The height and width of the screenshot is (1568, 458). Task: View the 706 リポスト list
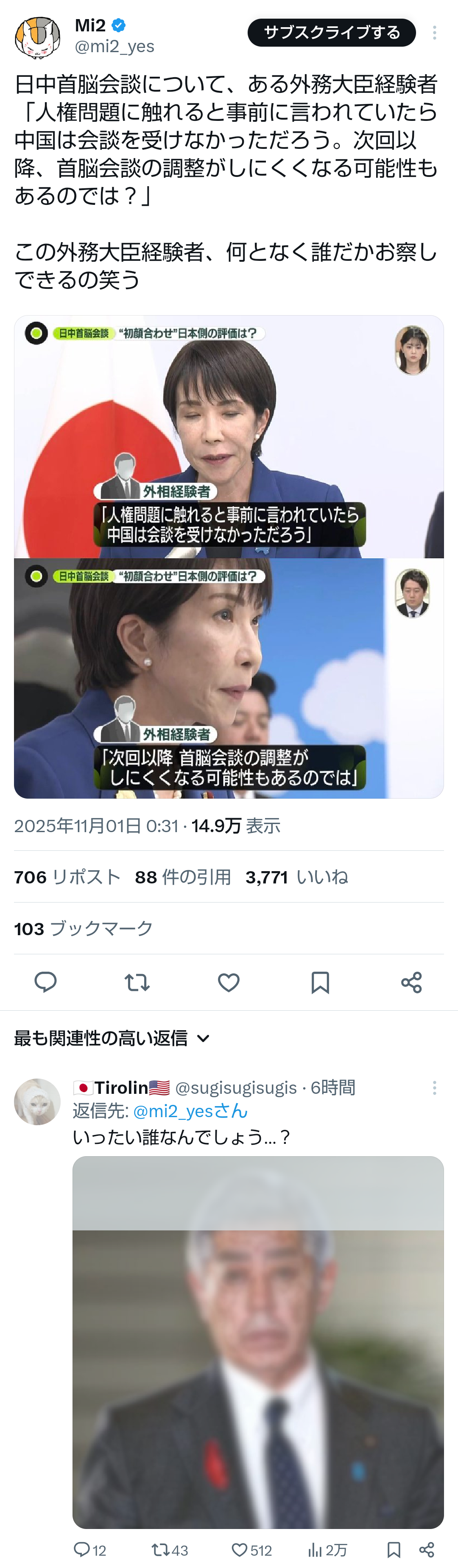click(67, 877)
